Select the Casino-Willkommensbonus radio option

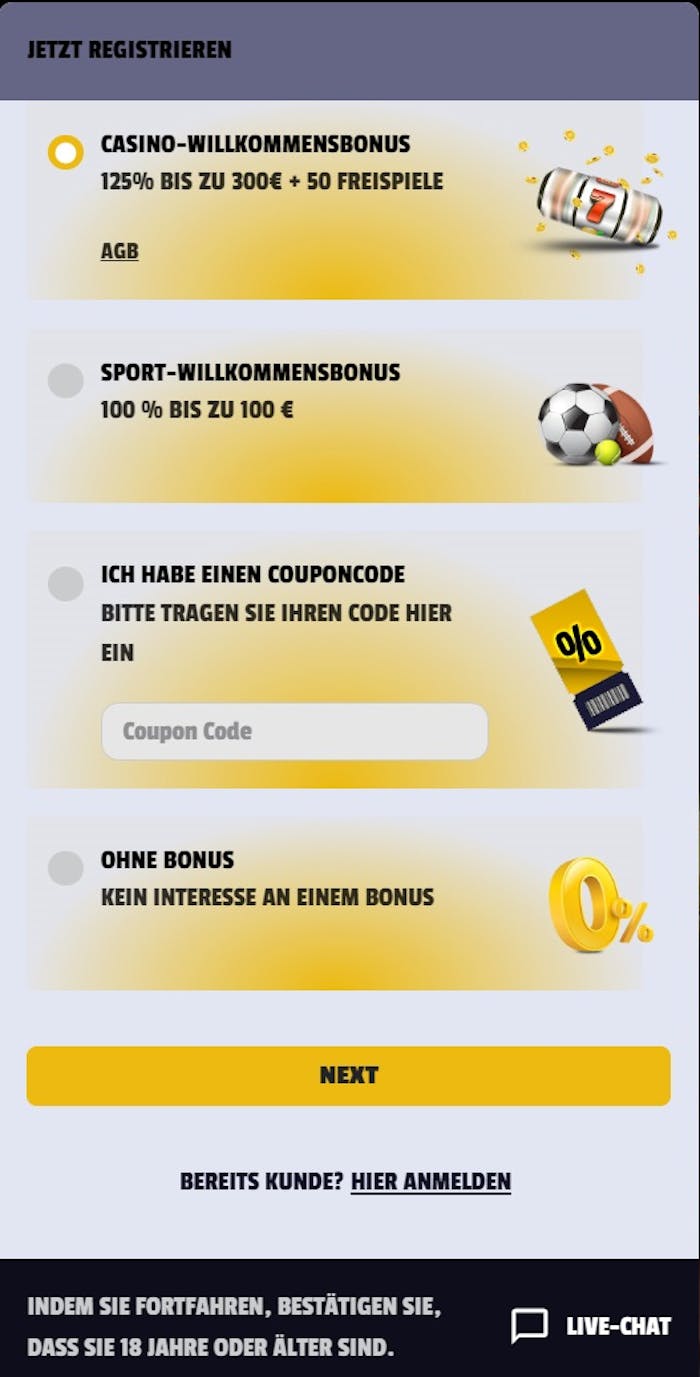tap(66, 152)
